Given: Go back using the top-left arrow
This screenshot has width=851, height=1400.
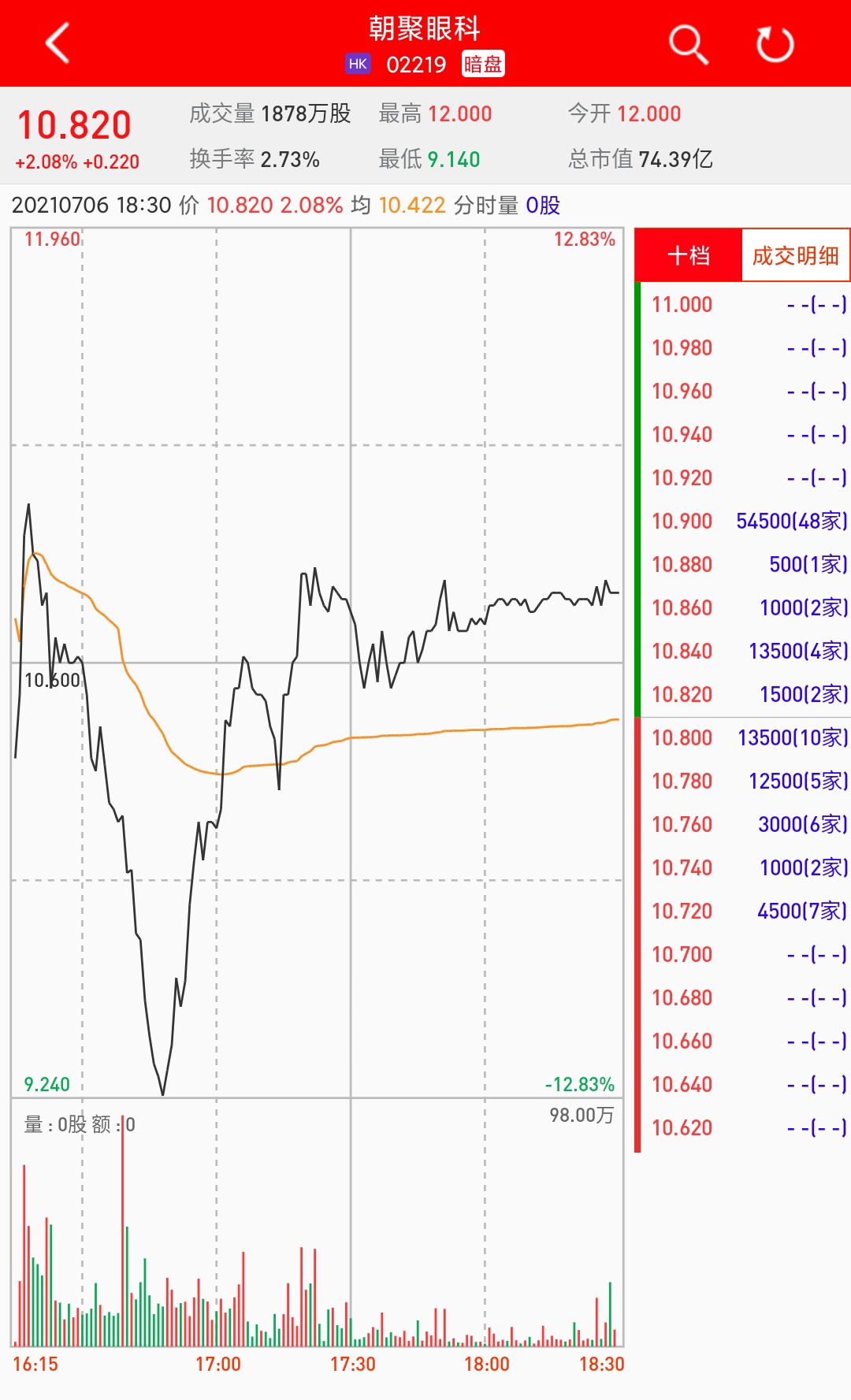Looking at the screenshot, I should [x=58, y=43].
